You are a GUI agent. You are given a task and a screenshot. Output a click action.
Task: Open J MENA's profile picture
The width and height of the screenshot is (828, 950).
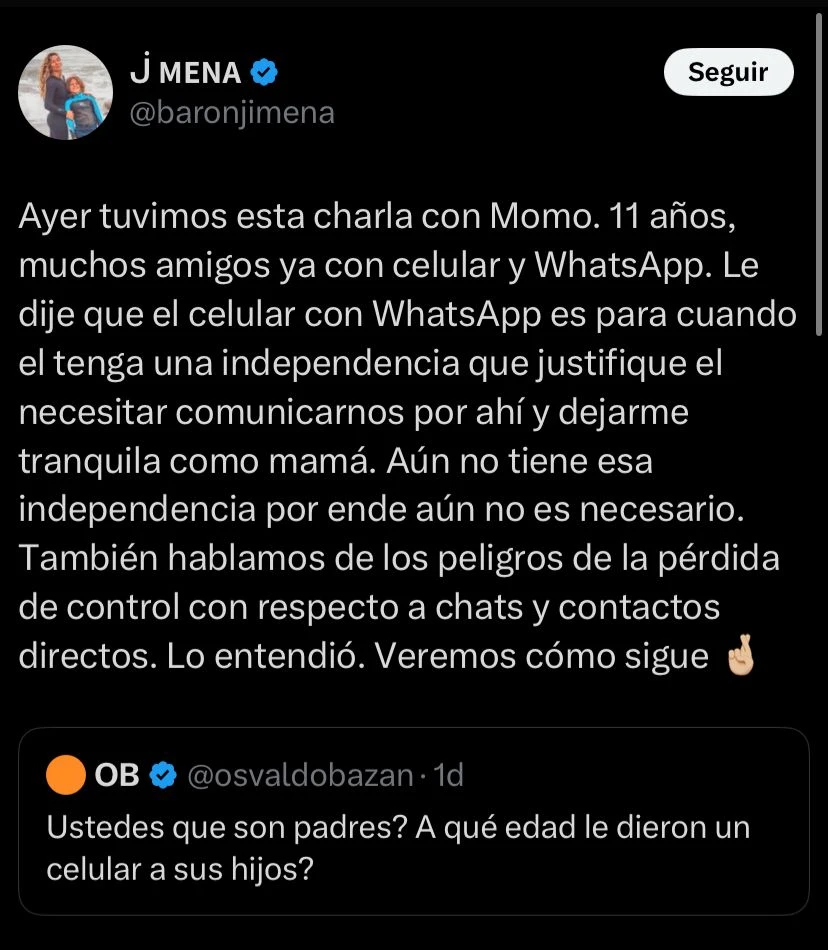[x=66, y=92]
